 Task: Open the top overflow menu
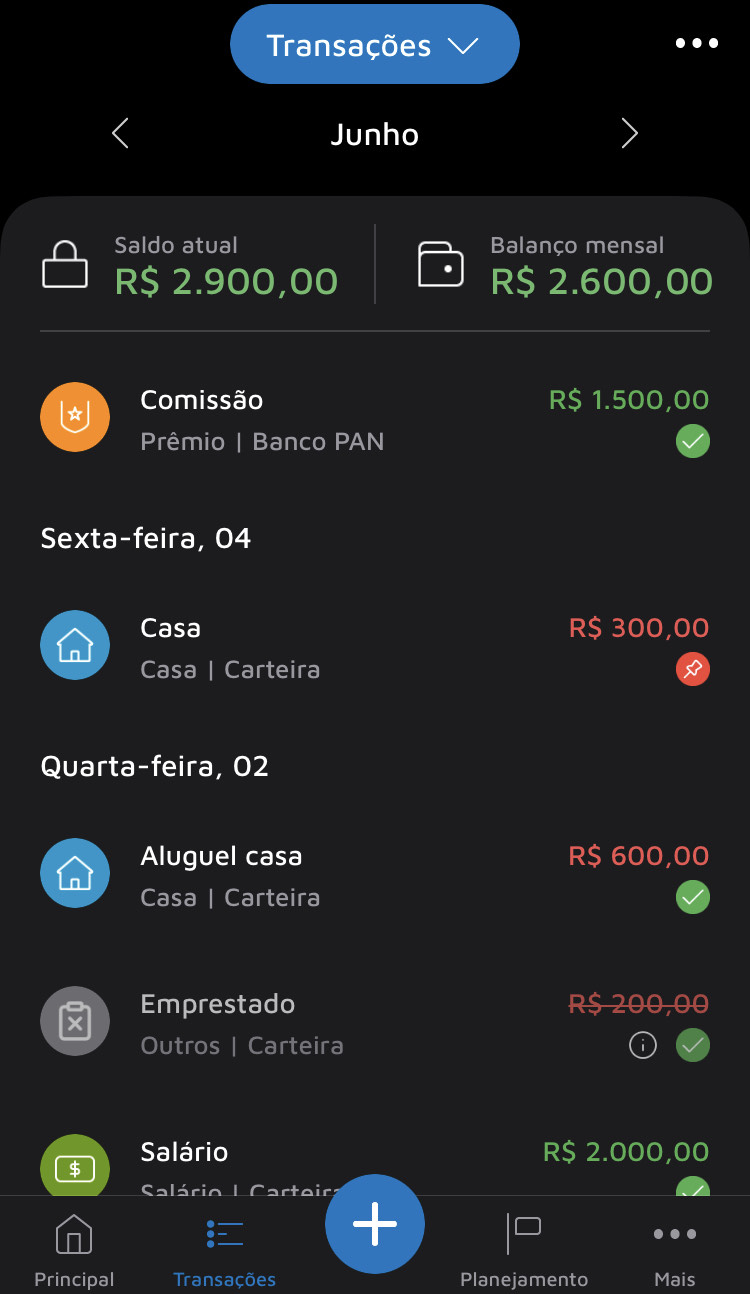696,44
